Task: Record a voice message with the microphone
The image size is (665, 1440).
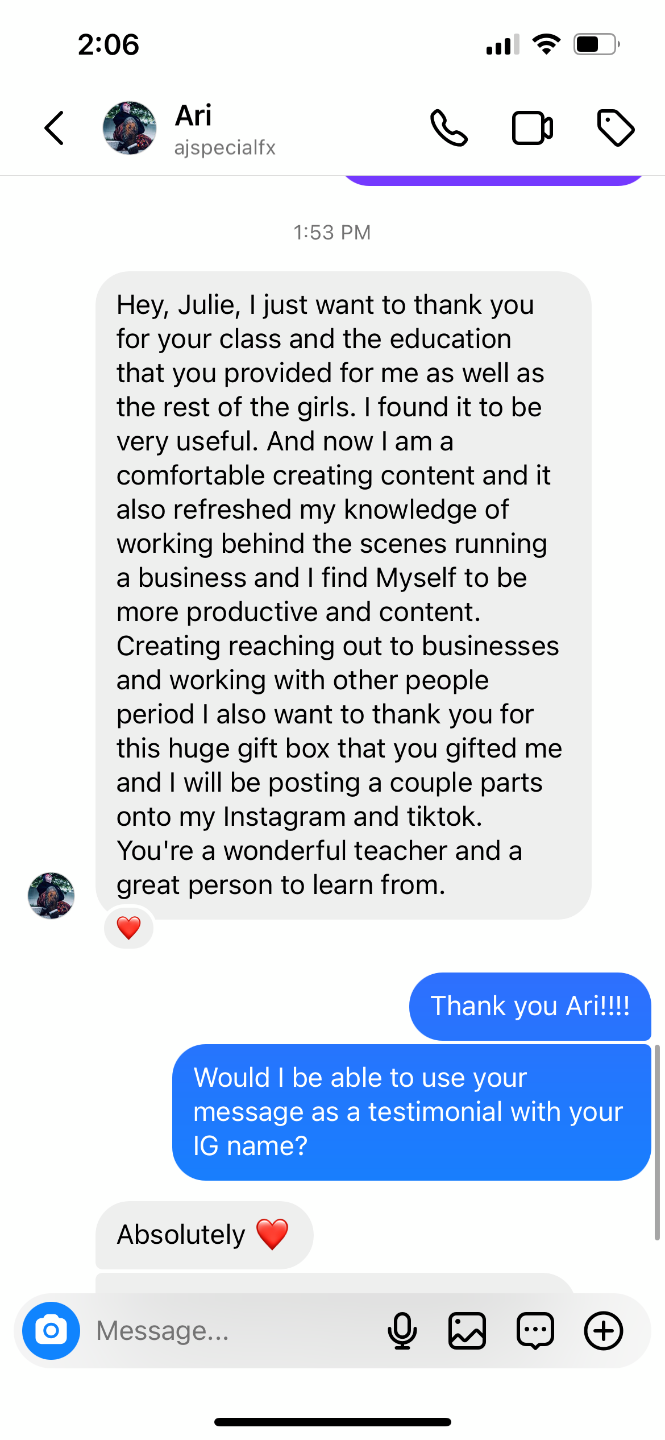Action: (402, 1331)
